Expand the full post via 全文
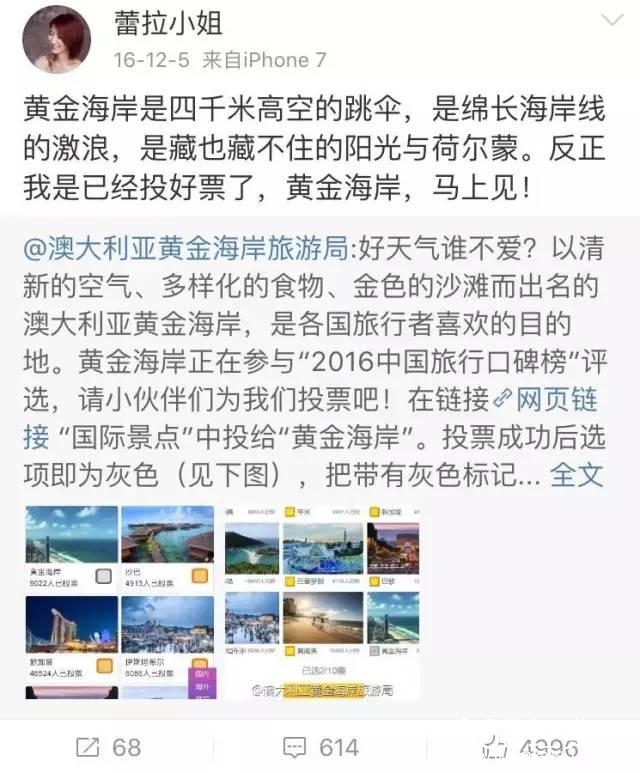 (578, 473)
